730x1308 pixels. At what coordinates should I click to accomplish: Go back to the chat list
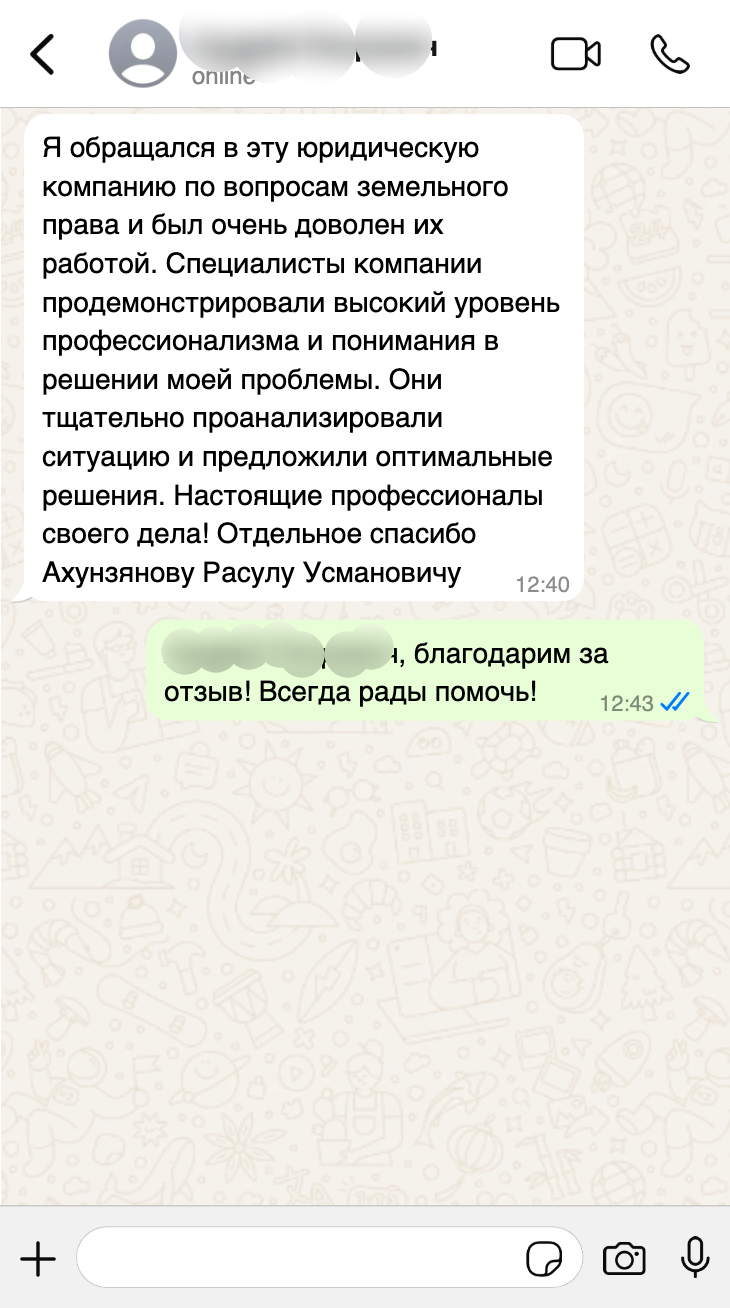tap(42, 54)
